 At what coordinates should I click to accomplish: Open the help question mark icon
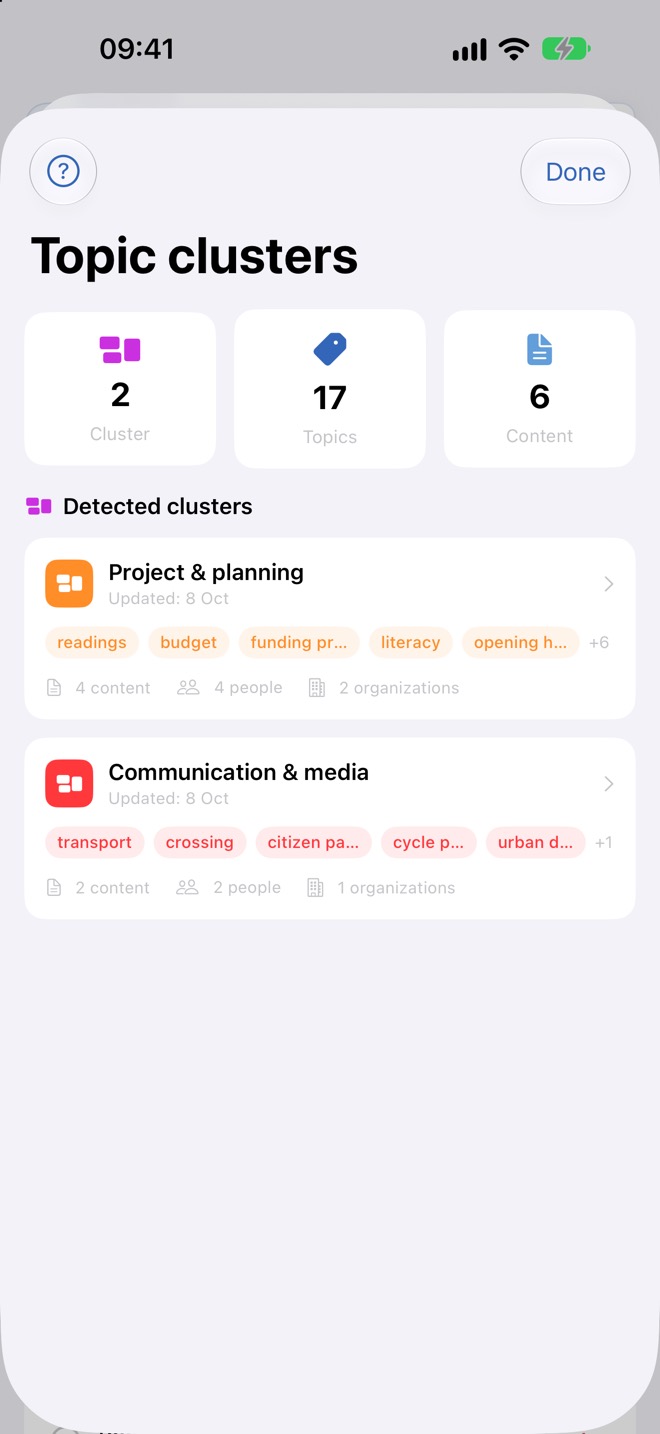point(63,172)
